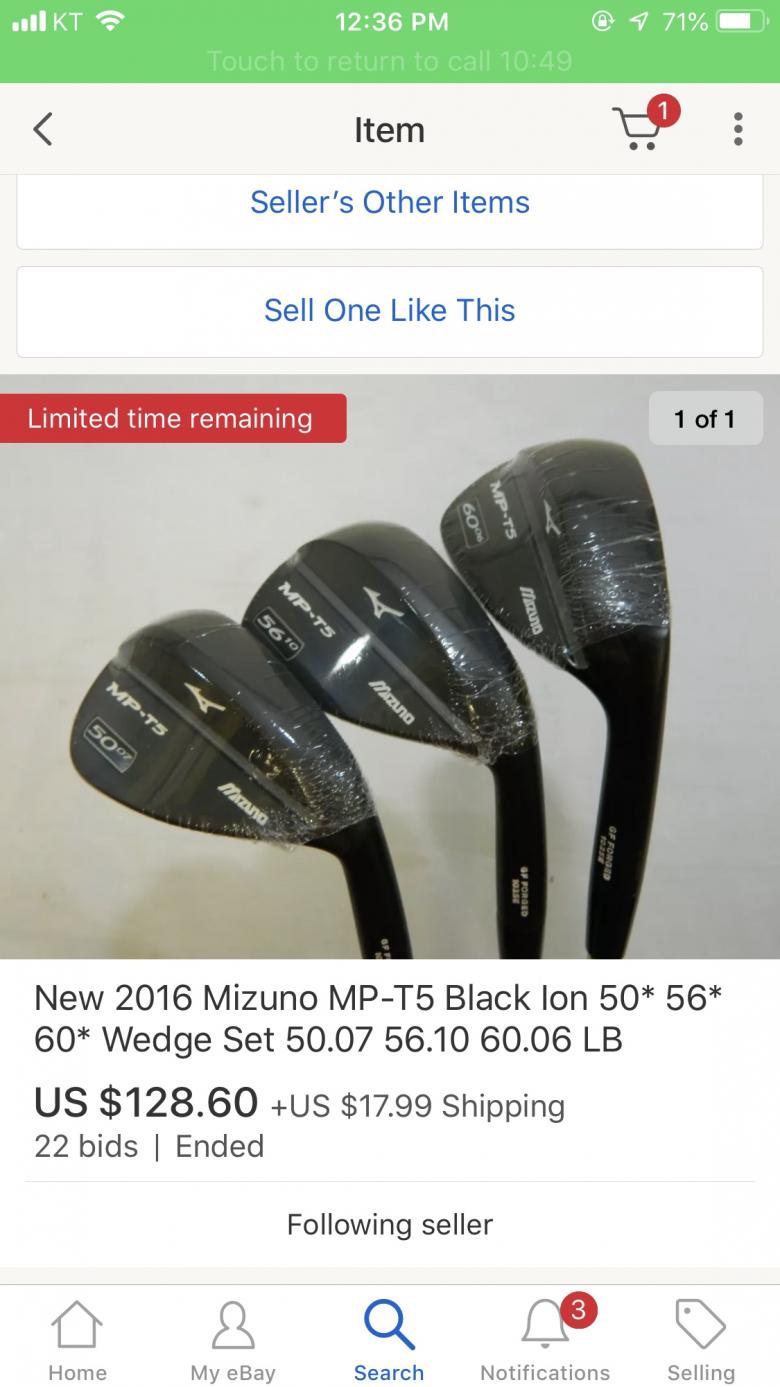The image size is (780, 1387).
Task: Select the Search tab
Action: click(x=389, y=1340)
